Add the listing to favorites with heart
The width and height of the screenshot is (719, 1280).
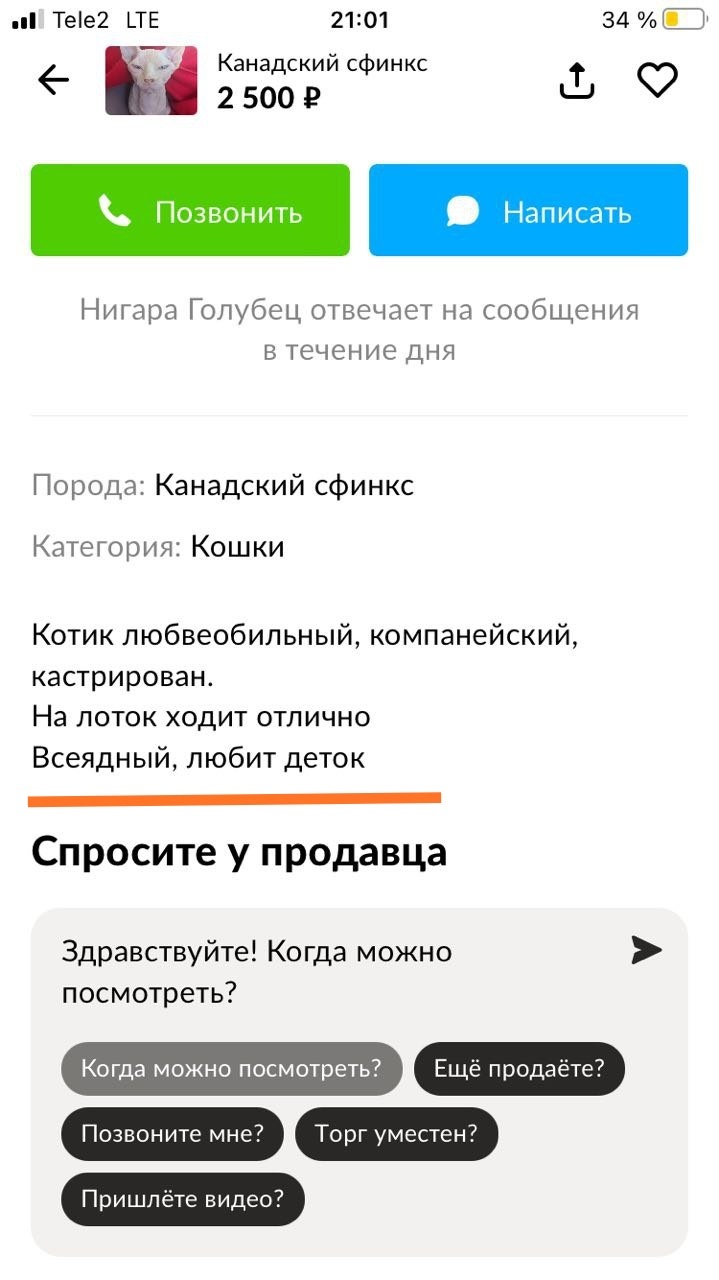click(657, 81)
